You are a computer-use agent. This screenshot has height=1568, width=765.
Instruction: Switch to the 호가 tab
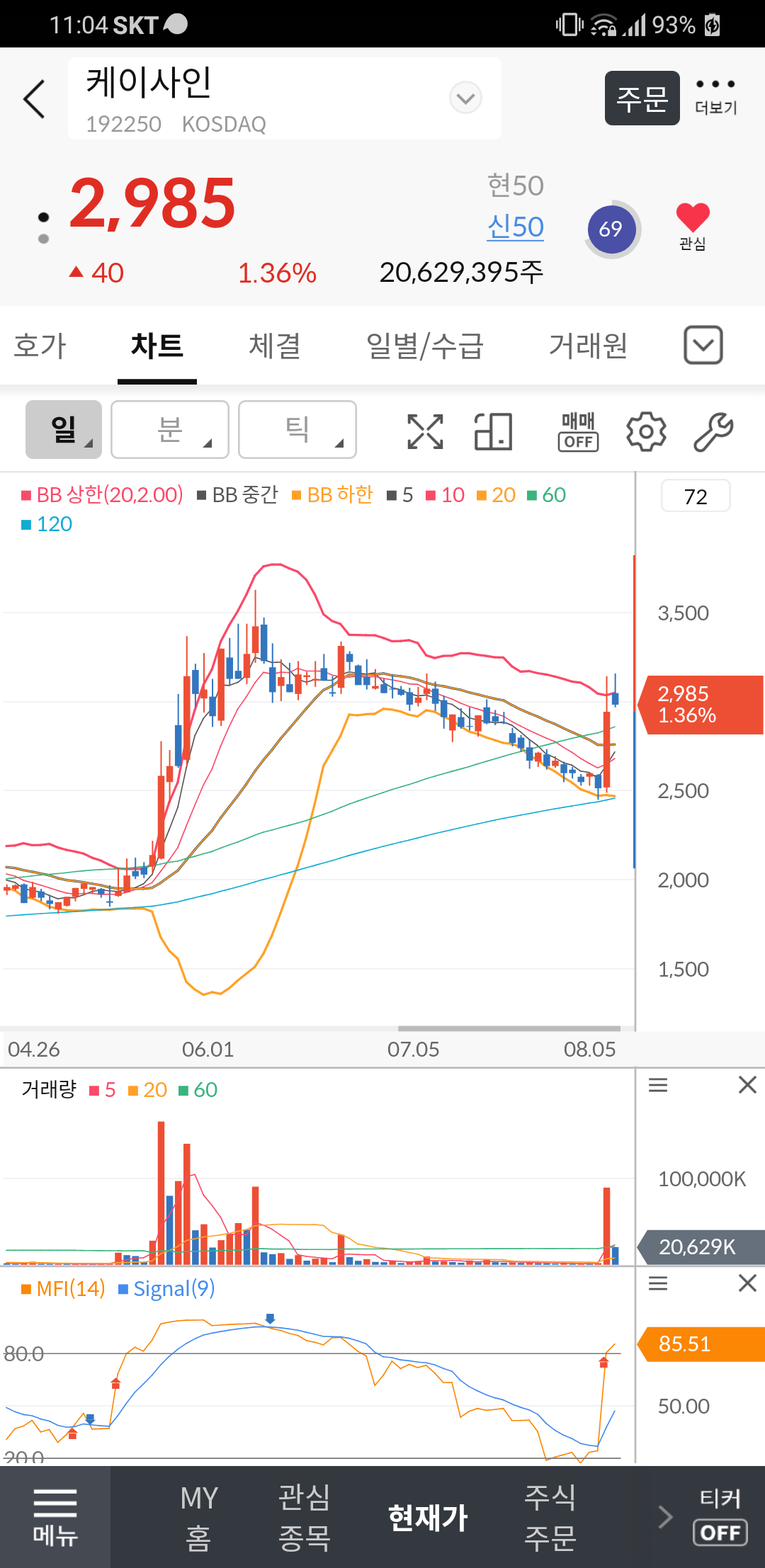point(40,346)
